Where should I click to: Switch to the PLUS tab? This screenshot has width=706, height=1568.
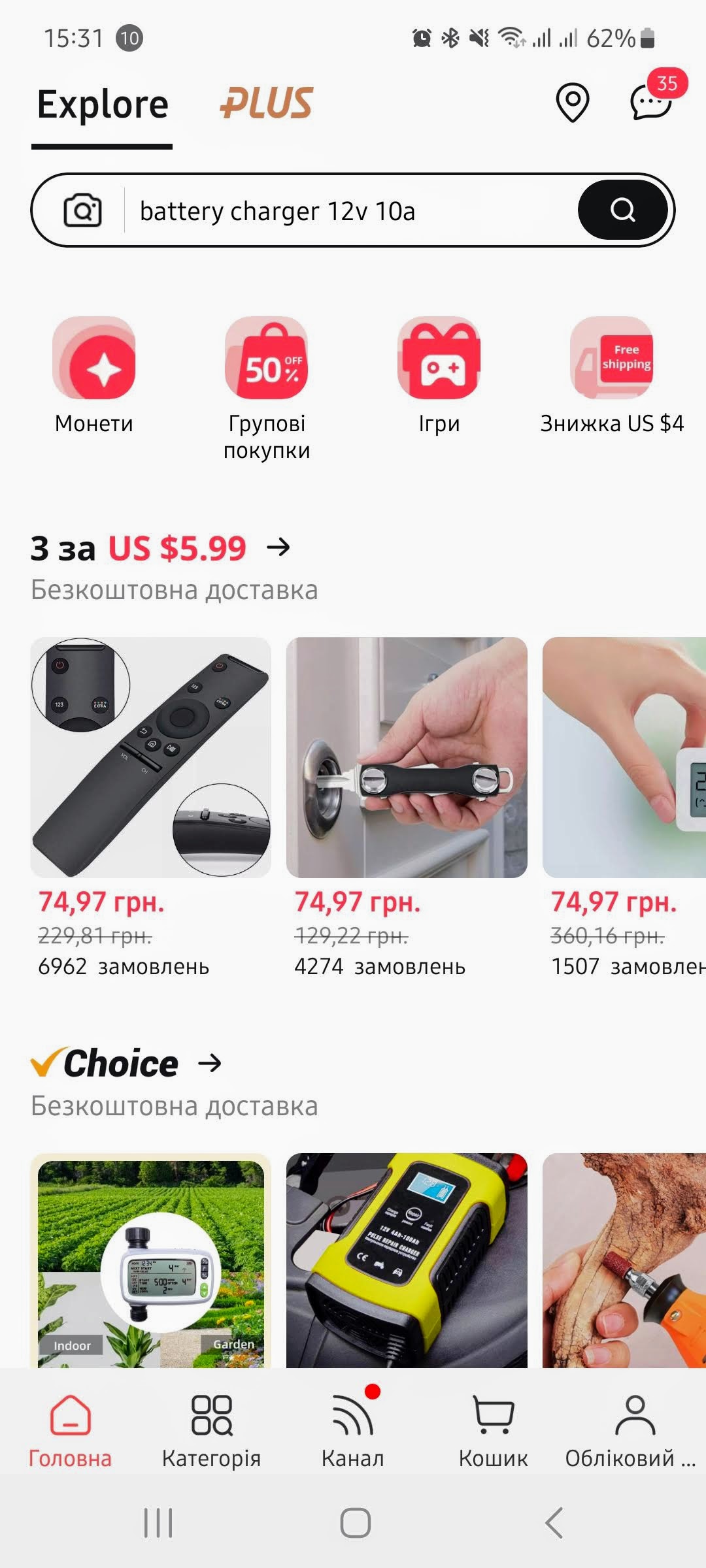pyautogui.click(x=266, y=104)
